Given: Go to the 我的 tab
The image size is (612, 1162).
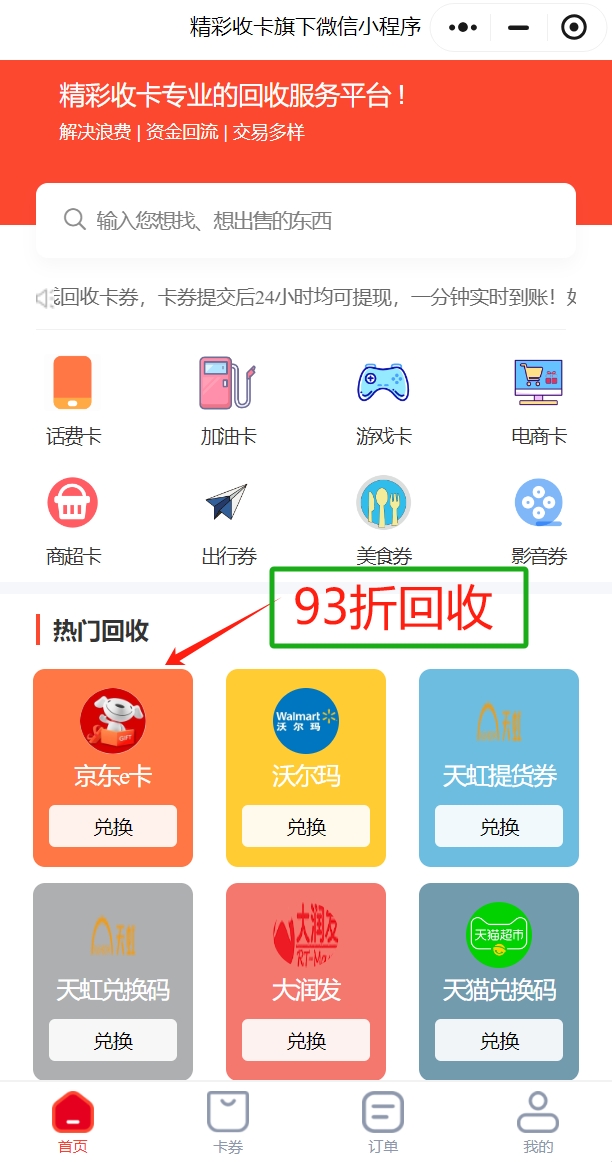Looking at the screenshot, I should (x=538, y=1122).
